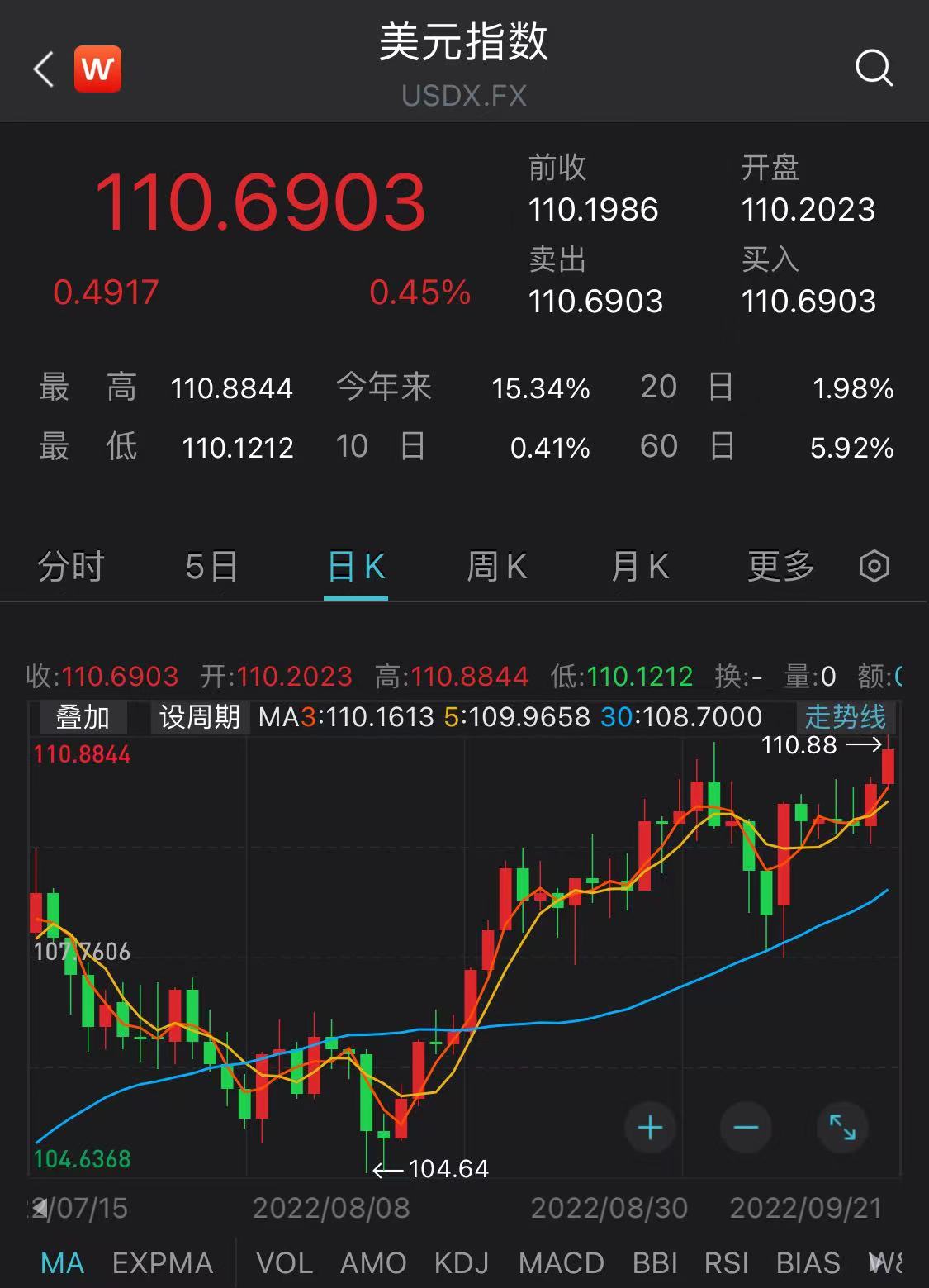Switch to the 周K chart tab

(x=496, y=567)
